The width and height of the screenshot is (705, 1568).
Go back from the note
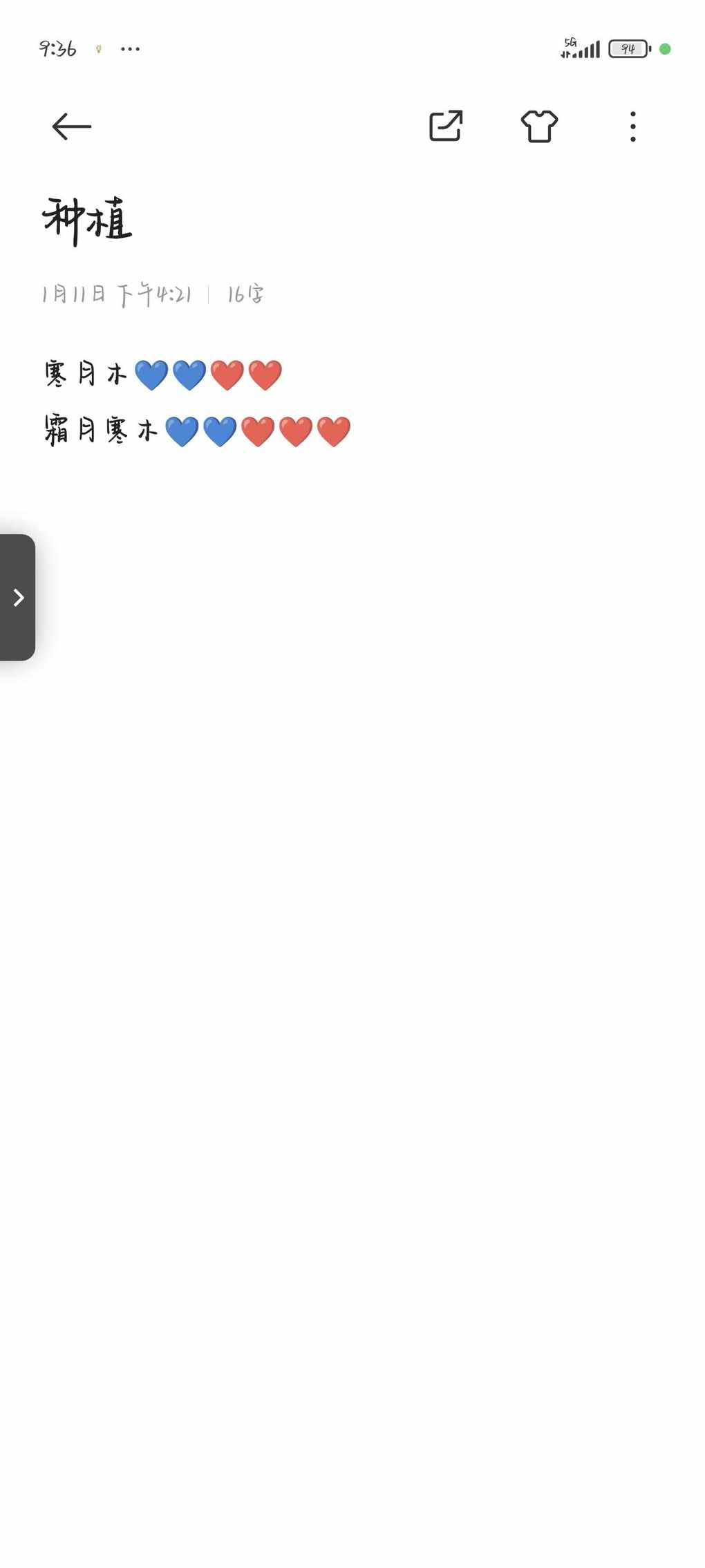(71, 126)
